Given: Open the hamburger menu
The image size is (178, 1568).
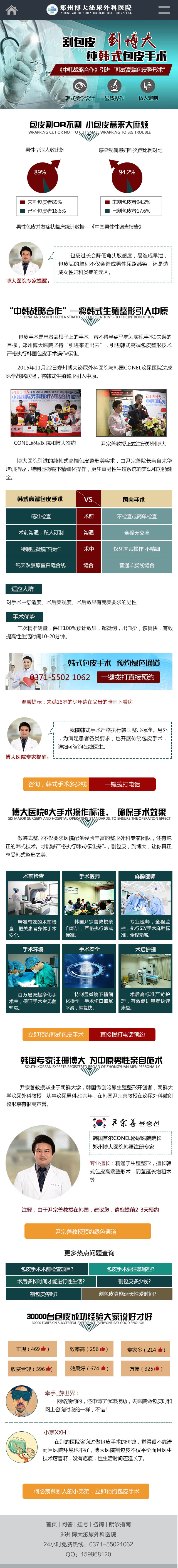Looking at the screenshot, I should [x=164, y=9].
